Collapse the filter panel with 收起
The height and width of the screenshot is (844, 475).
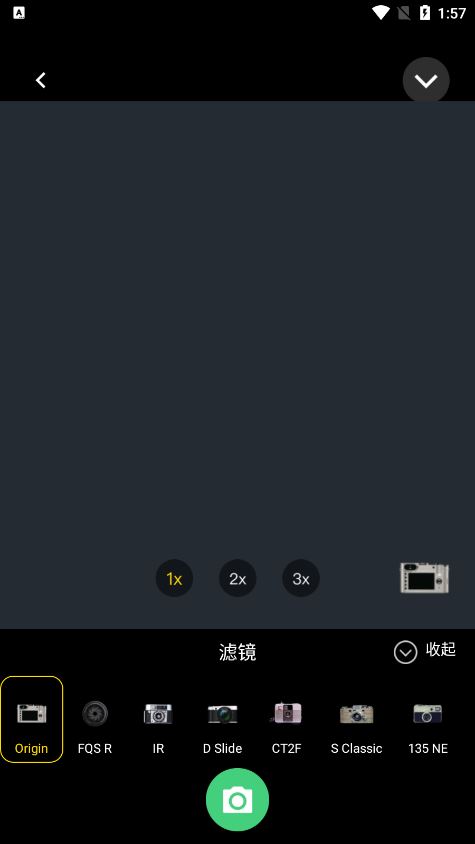pyautogui.click(x=425, y=651)
